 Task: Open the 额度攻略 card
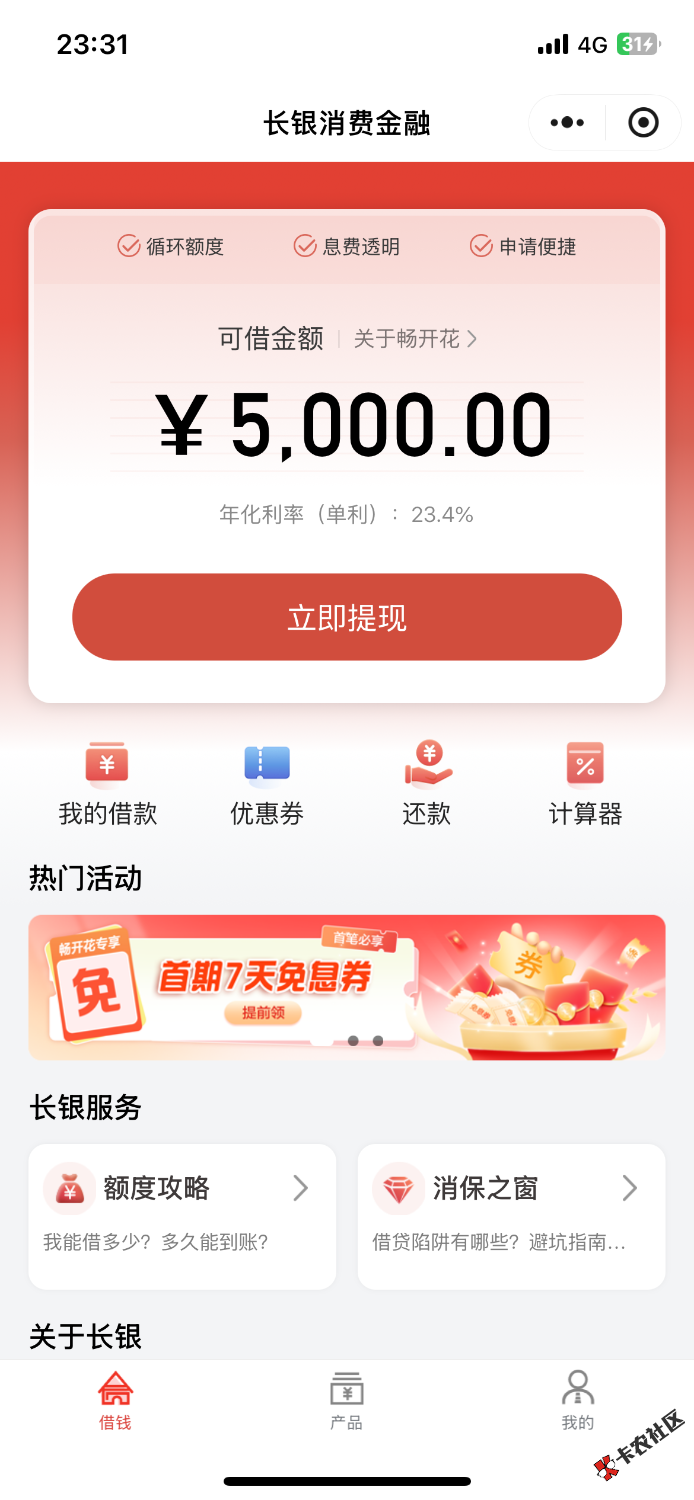pos(182,1215)
